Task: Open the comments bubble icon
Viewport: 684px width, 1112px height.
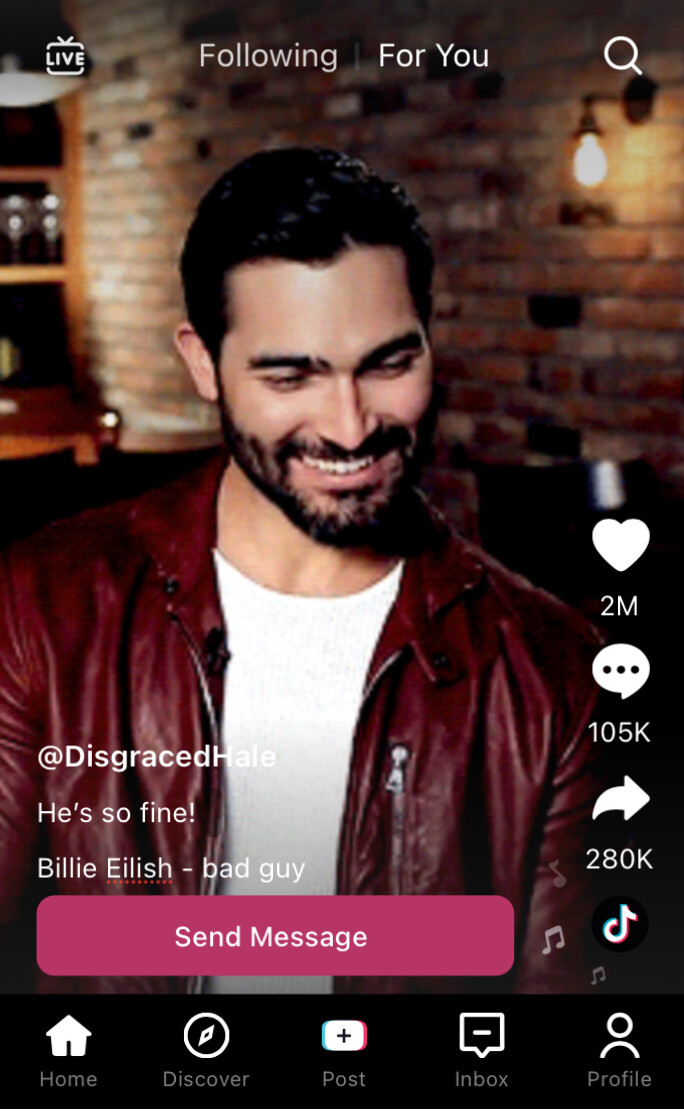Action: (620, 671)
